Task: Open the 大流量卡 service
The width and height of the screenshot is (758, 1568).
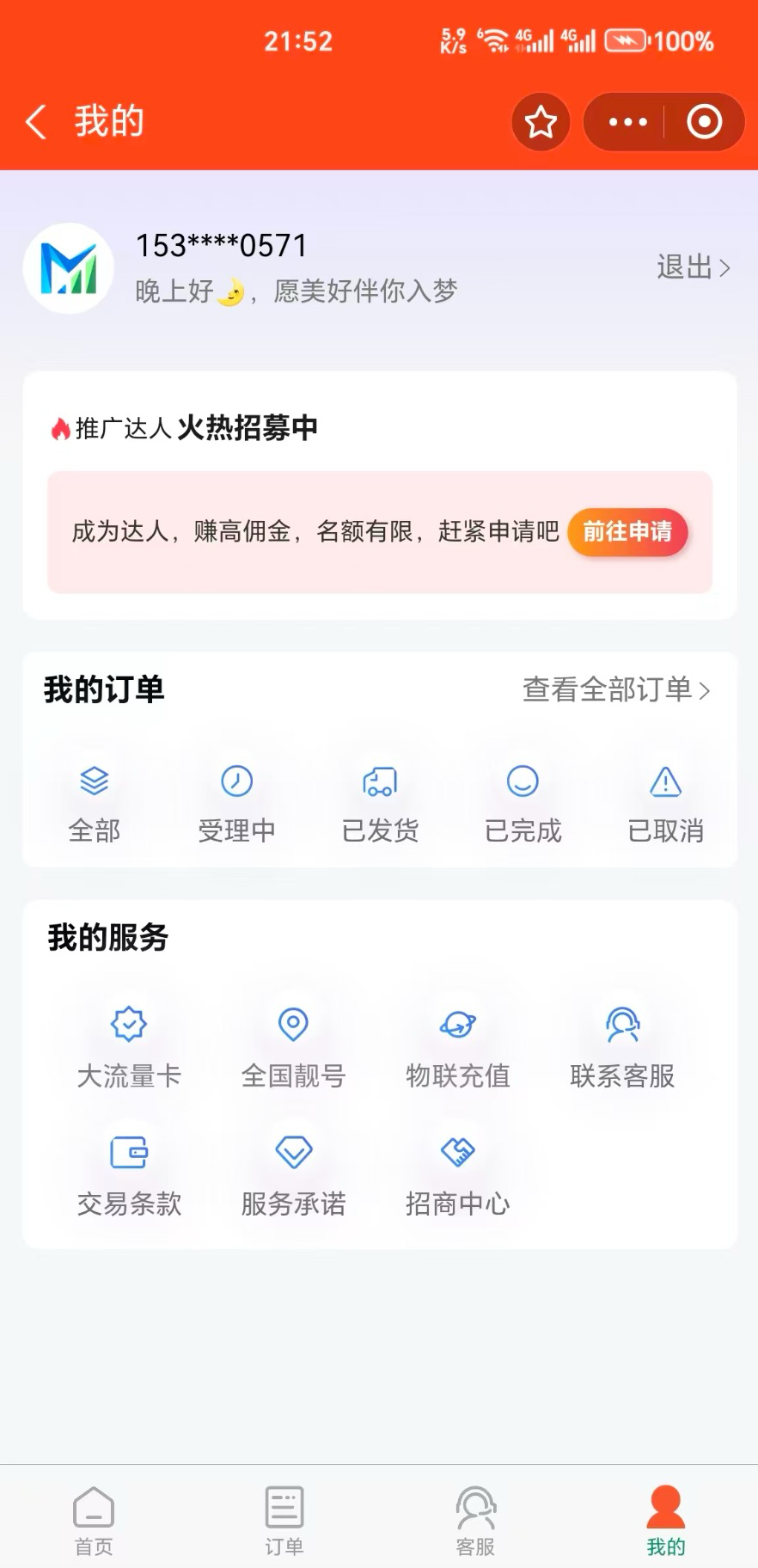Action: 129,1046
